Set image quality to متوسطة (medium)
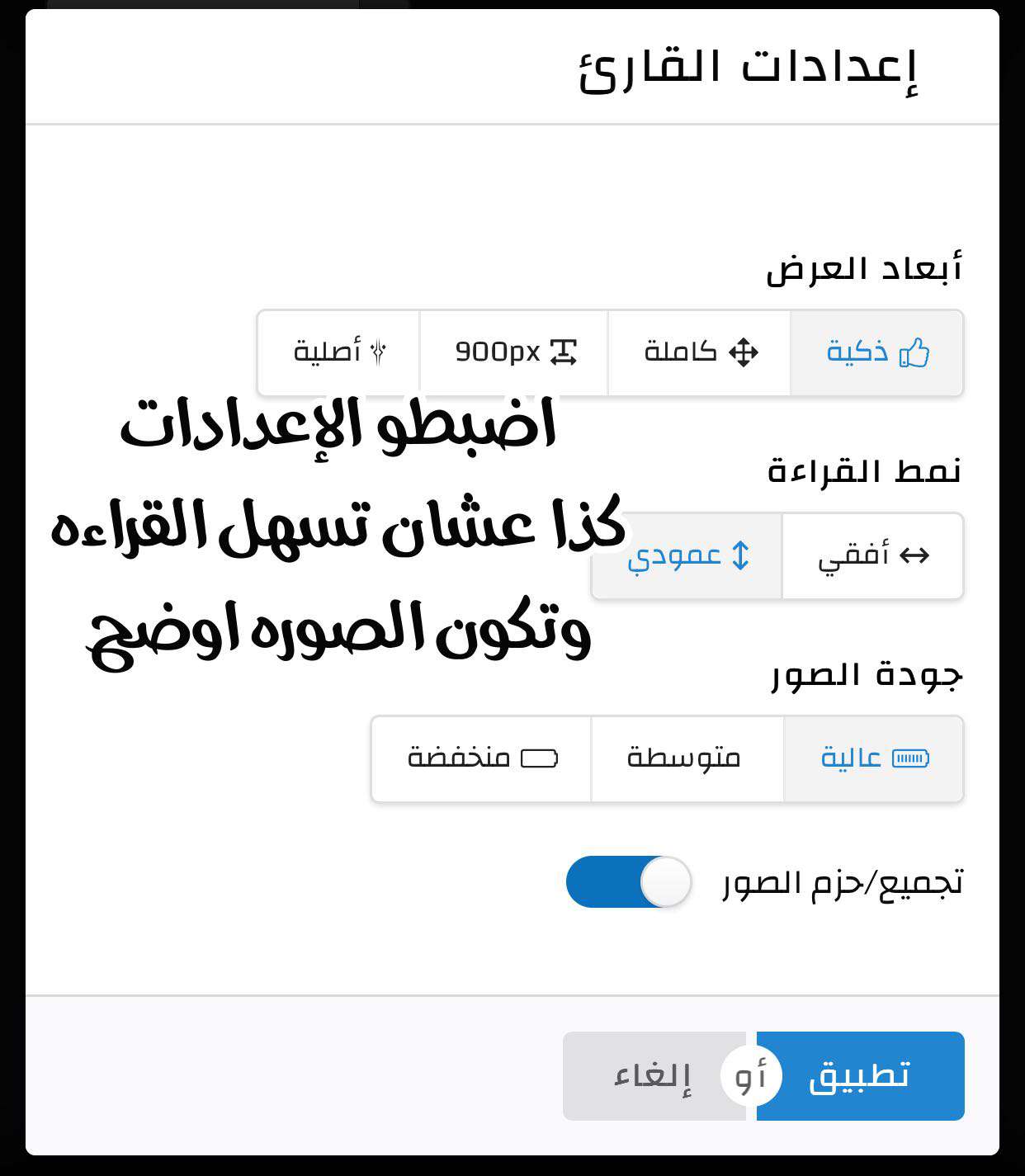Image resolution: width=1025 pixels, height=1176 pixels. [687, 758]
